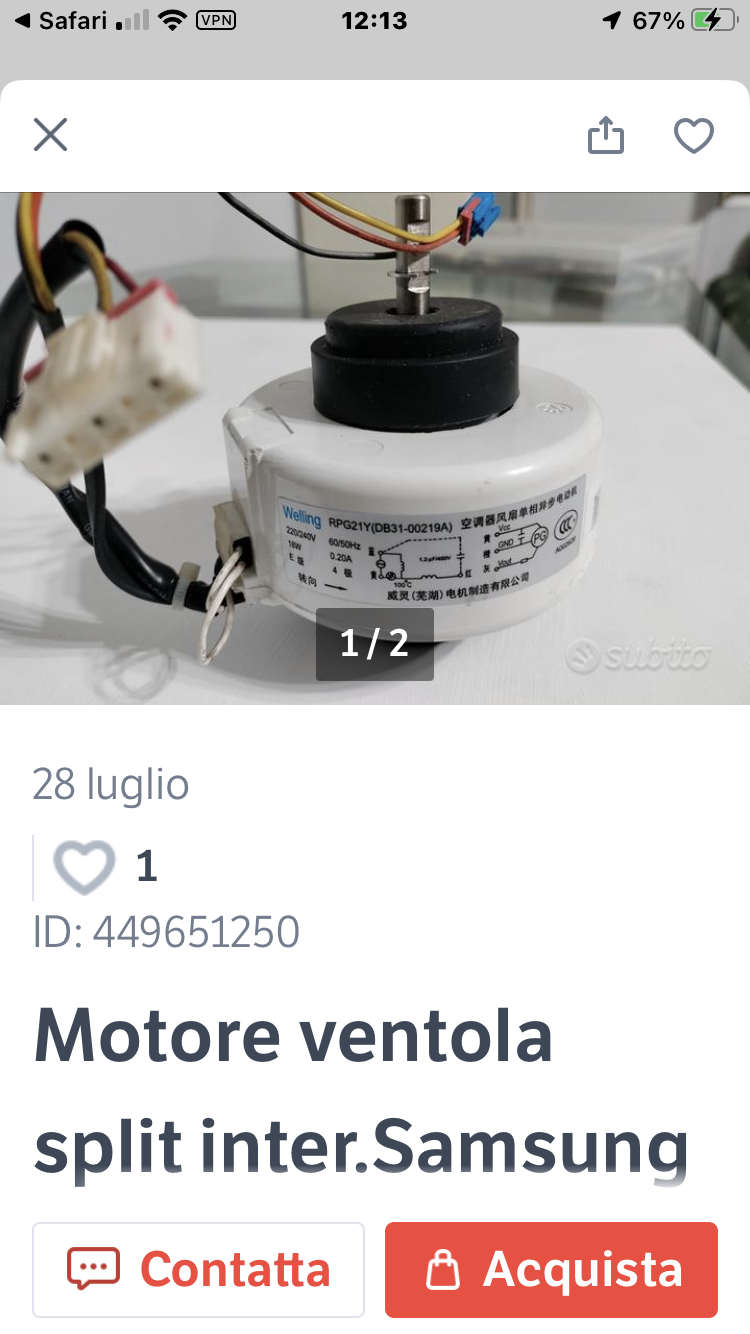Open the motor photo full screen
The image size is (750, 1334).
coord(375,448)
